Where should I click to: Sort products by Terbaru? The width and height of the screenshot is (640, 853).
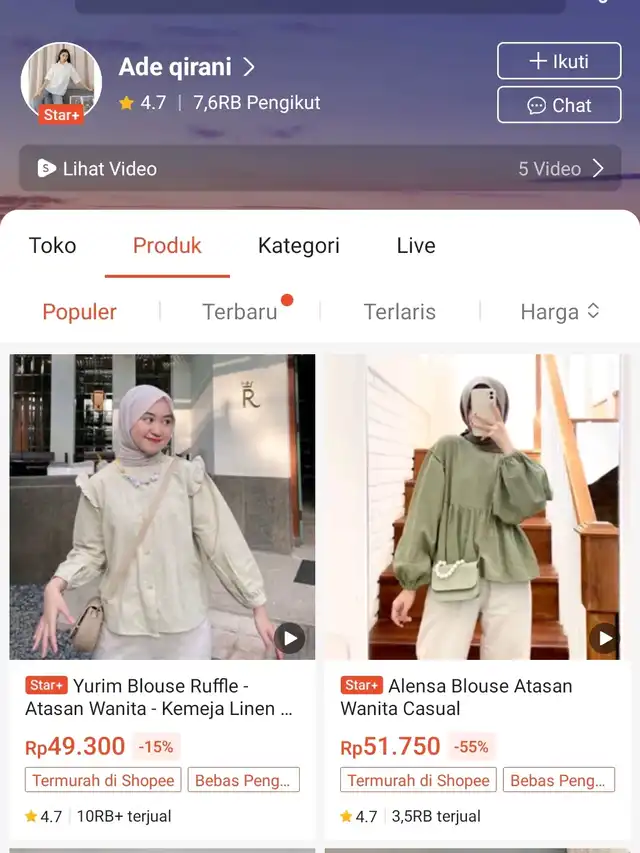click(x=240, y=312)
